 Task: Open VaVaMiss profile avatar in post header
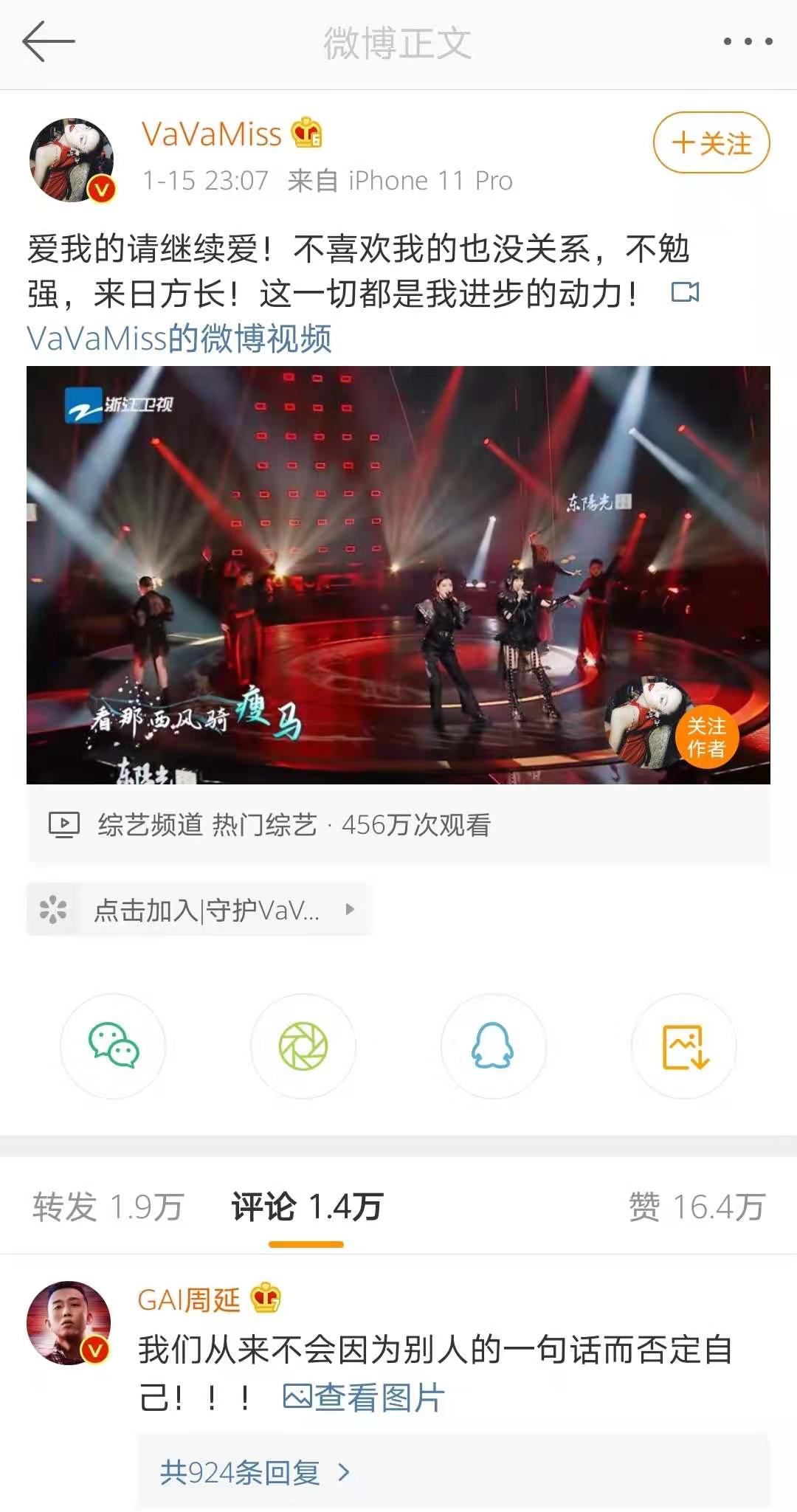click(72, 159)
